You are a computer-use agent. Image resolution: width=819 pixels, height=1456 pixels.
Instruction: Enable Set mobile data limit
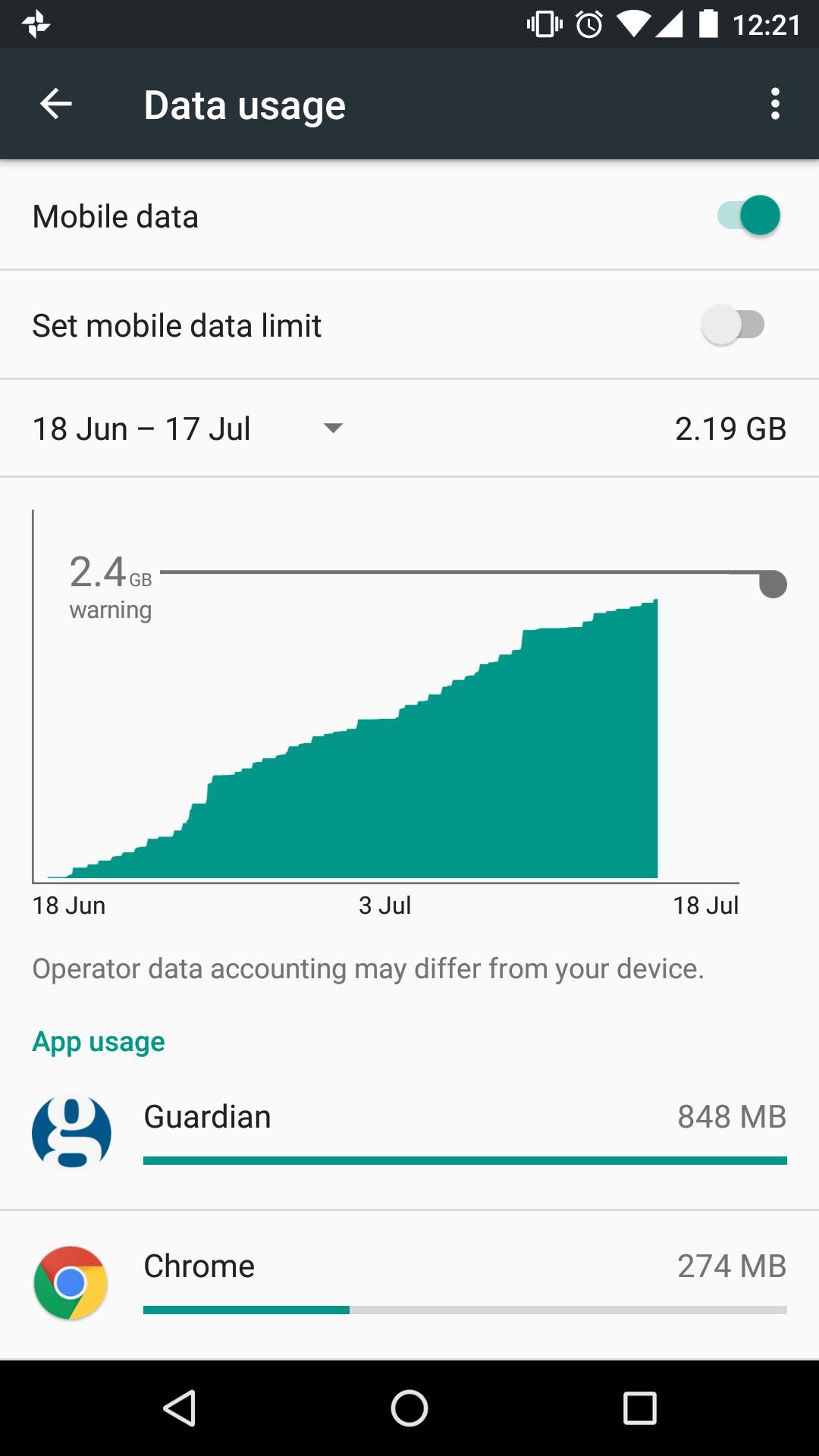tap(733, 325)
